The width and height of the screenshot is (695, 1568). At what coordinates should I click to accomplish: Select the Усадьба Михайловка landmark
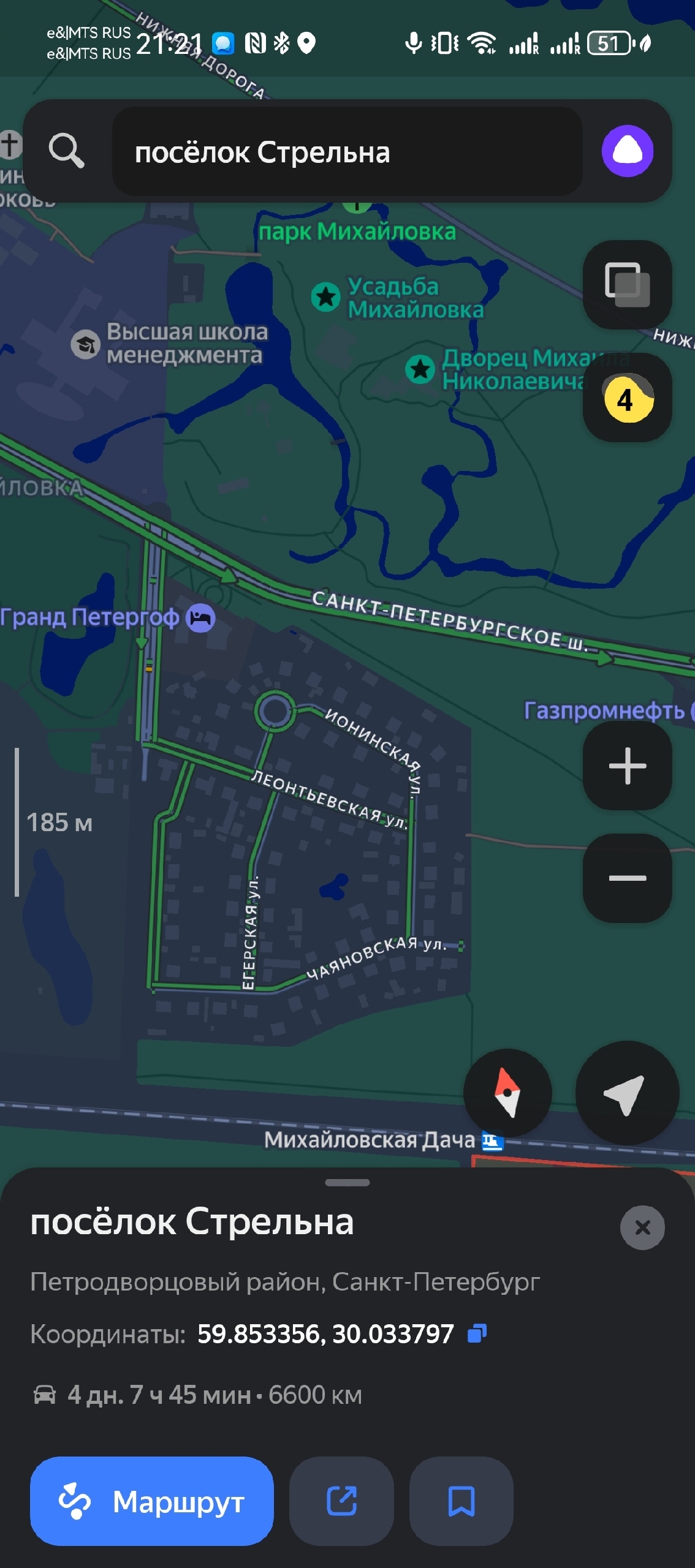(326, 297)
